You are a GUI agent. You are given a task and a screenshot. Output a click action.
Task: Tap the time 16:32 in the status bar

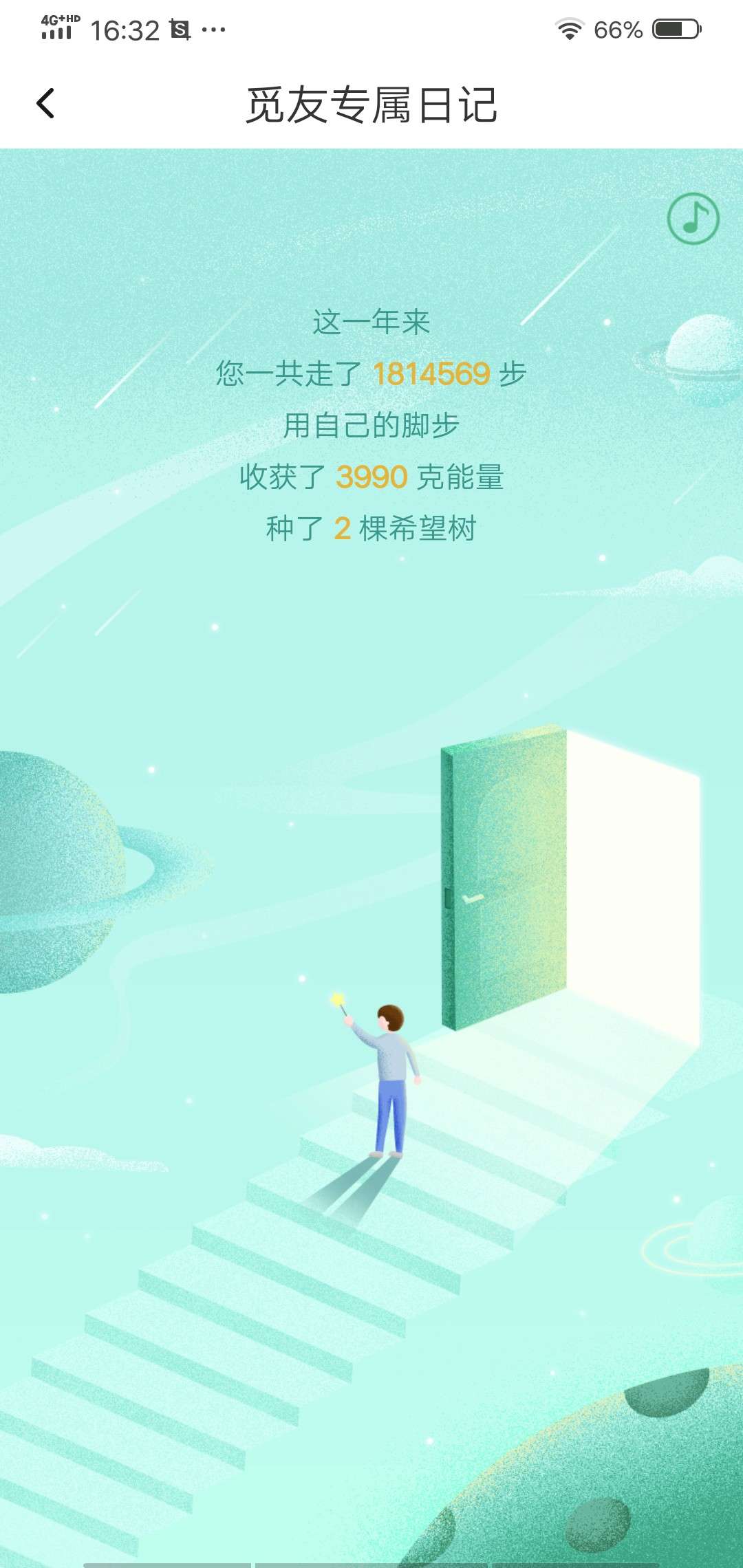122,29
